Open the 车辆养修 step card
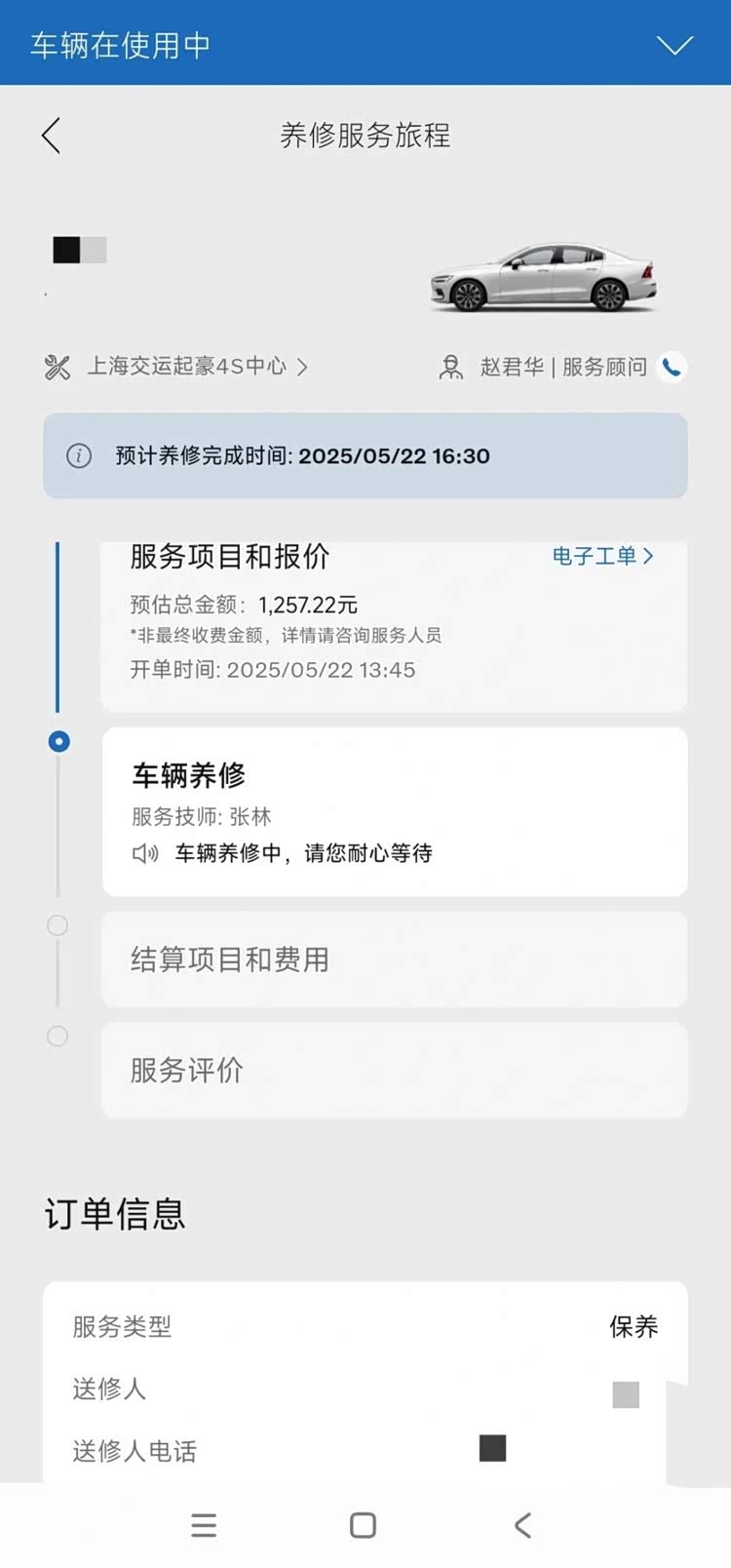The width and height of the screenshot is (731, 1568). pyautogui.click(x=394, y=810)
